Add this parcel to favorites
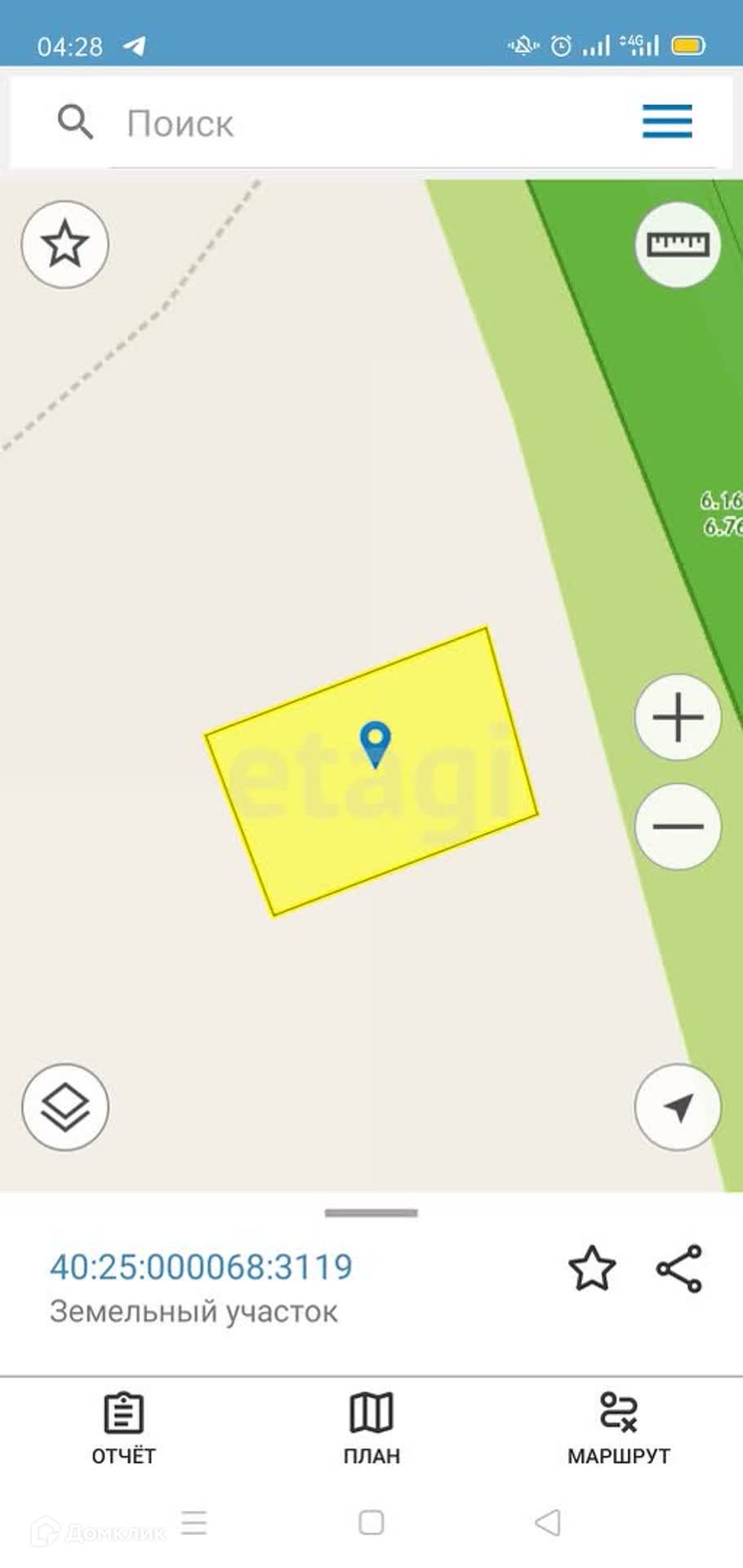743x1568 pixels. pyautogui.click(x=591, y=1268)
